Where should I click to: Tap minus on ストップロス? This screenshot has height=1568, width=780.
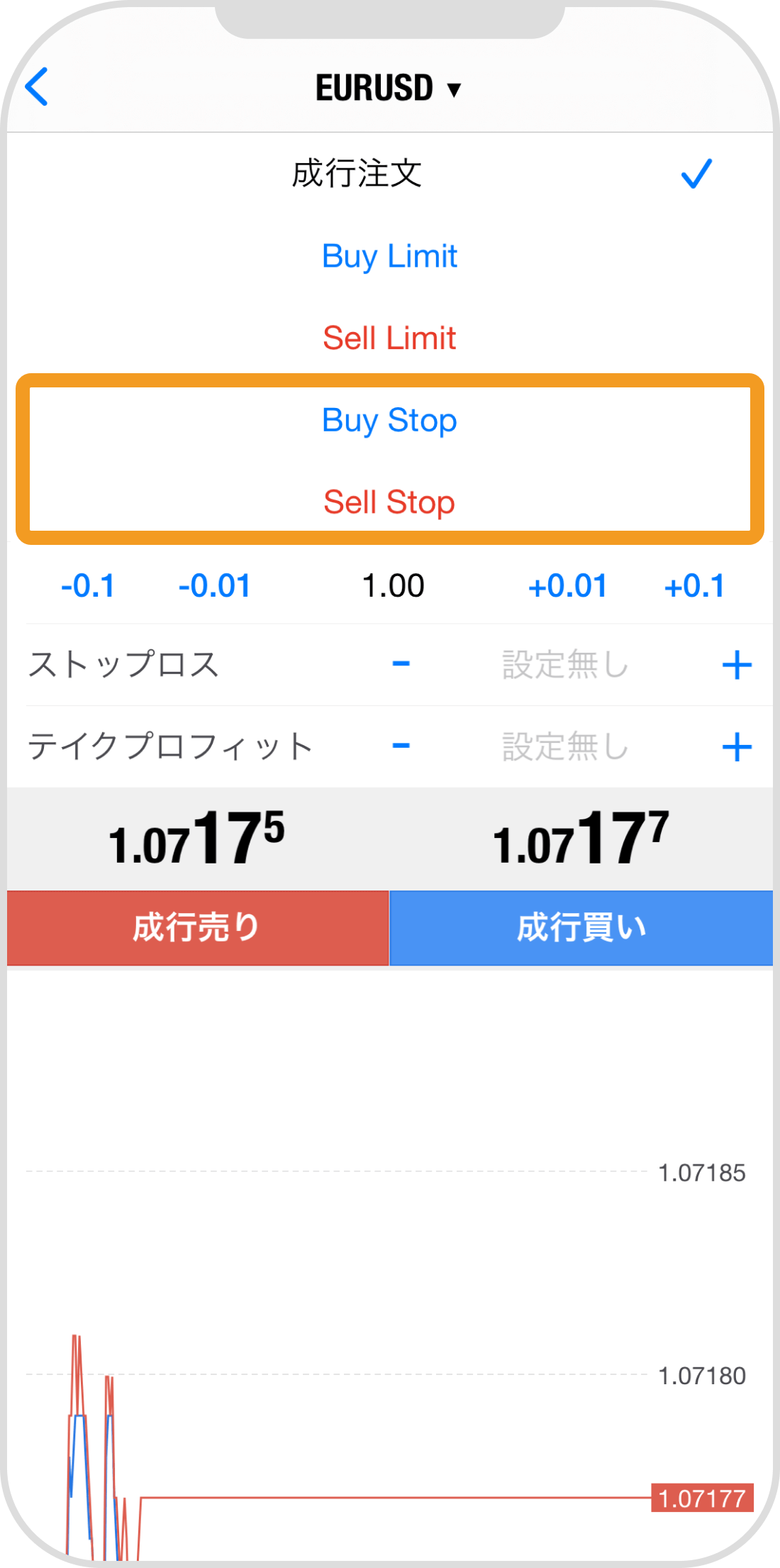401,665
